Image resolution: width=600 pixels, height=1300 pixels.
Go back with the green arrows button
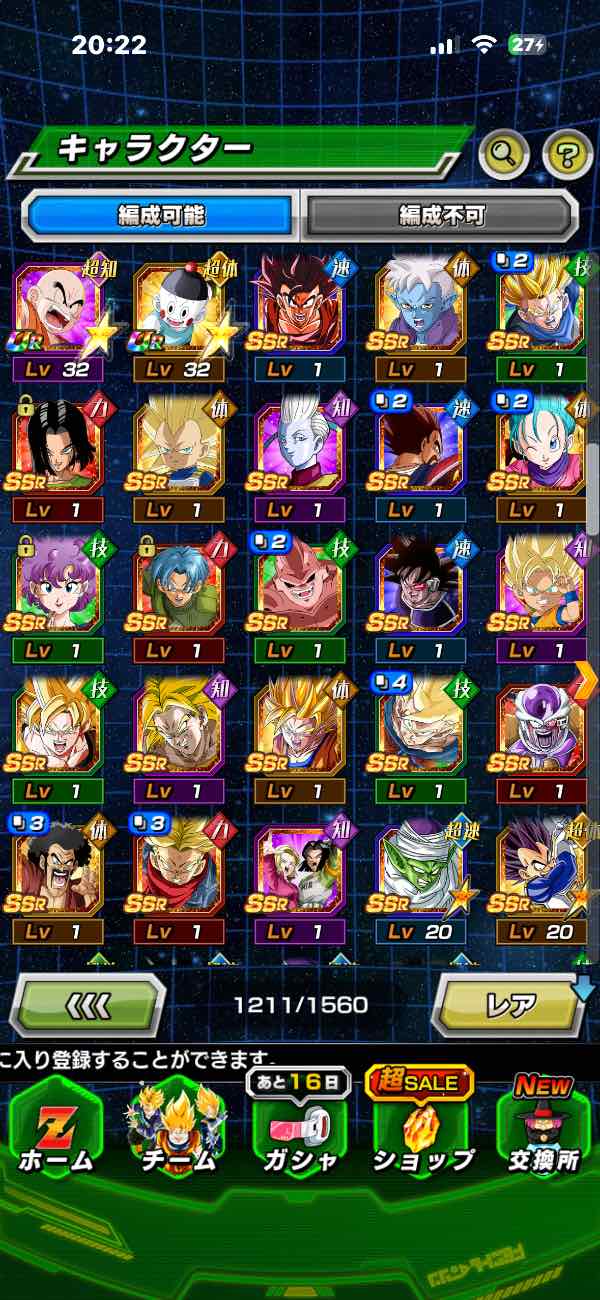88,1005
